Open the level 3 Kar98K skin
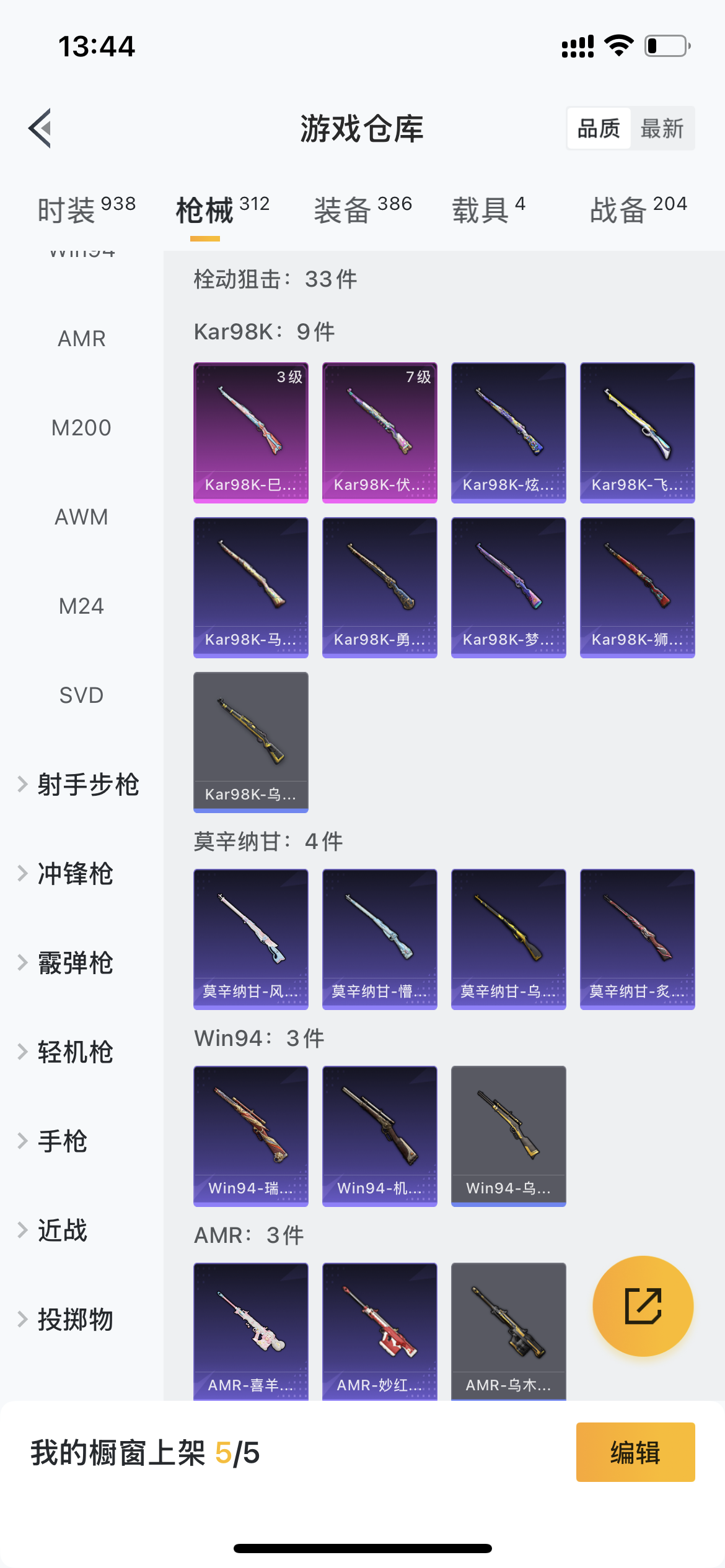The height and width of the screenshot is (1568, 725). click(x=251, y=432)
